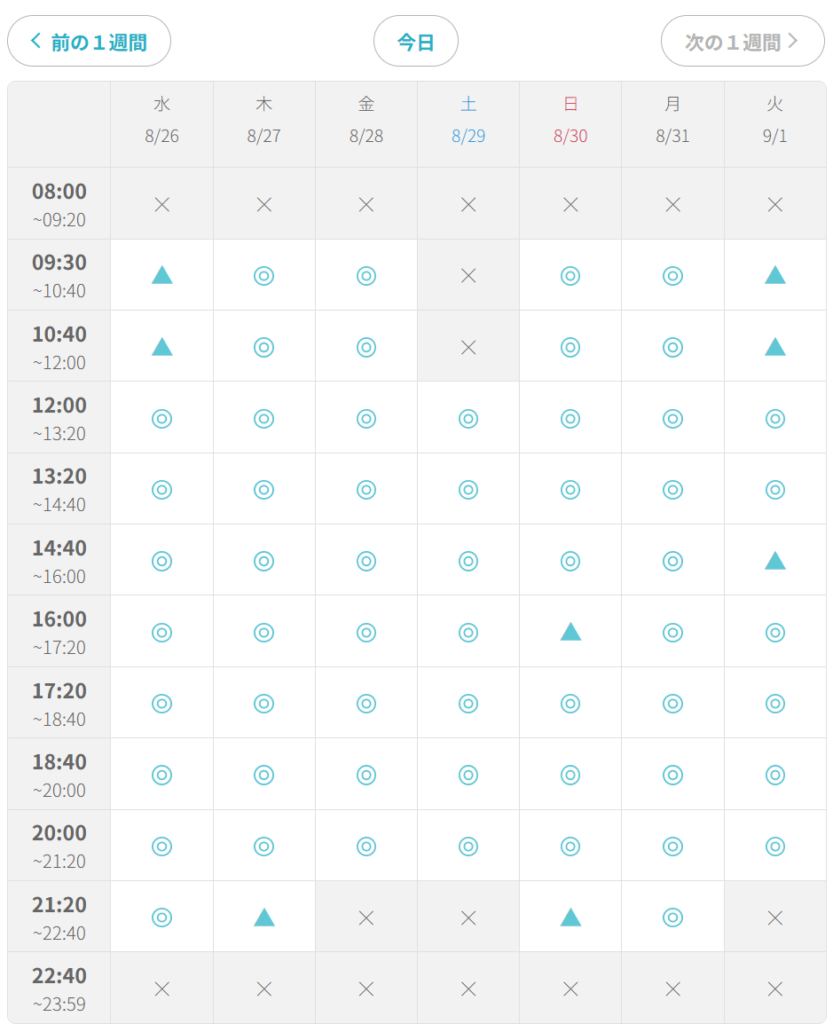Go back to the previous week (前の1週間)
The width and height of the screenshot is (833, 1024).
tap(89, 41)
